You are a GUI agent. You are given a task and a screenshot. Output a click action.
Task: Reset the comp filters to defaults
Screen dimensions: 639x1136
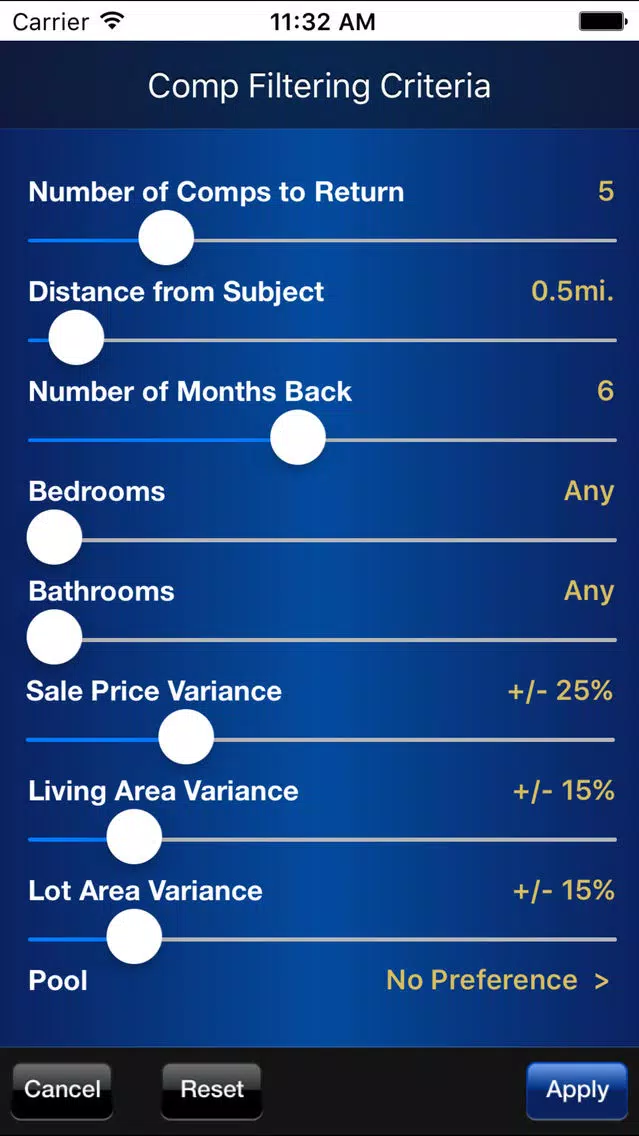212,1090
